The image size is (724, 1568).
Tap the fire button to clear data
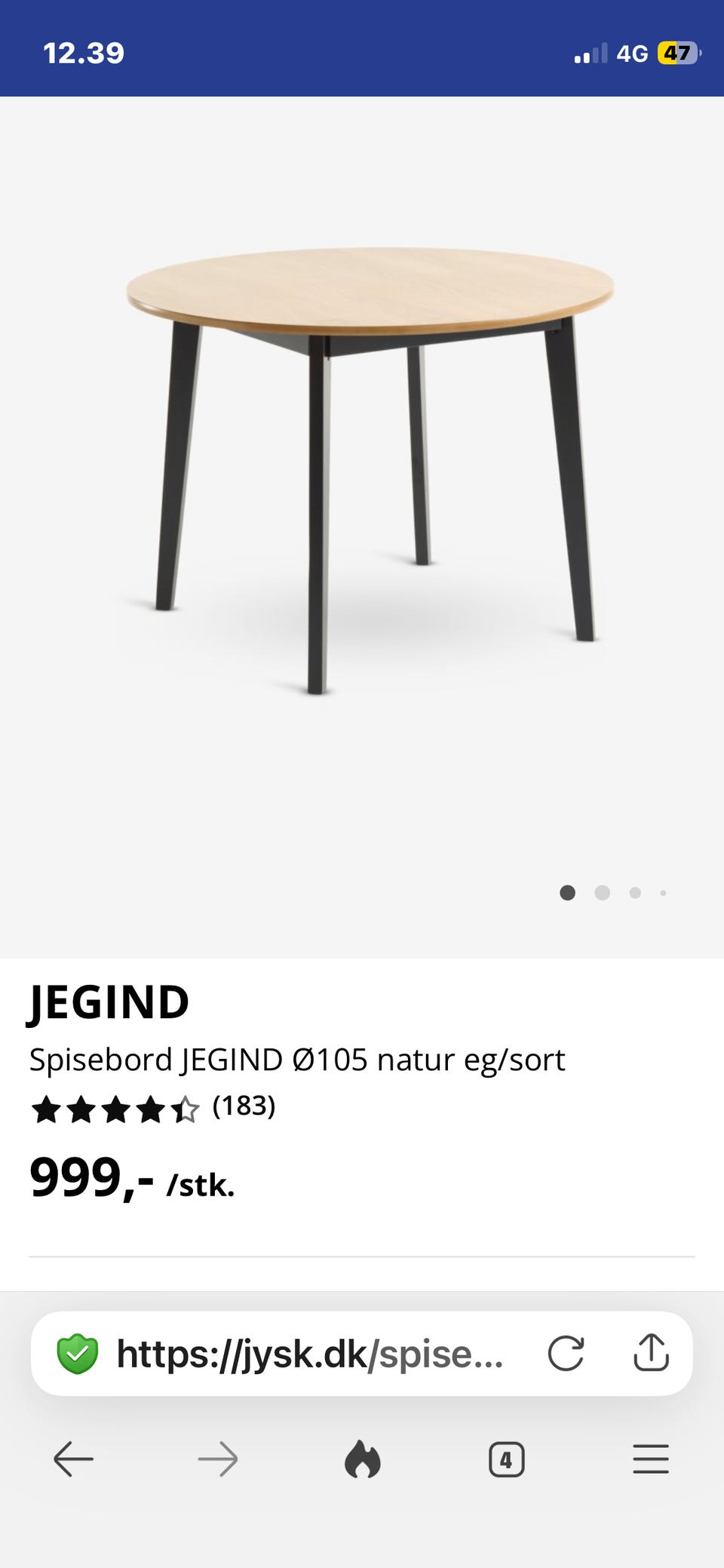362,1459
